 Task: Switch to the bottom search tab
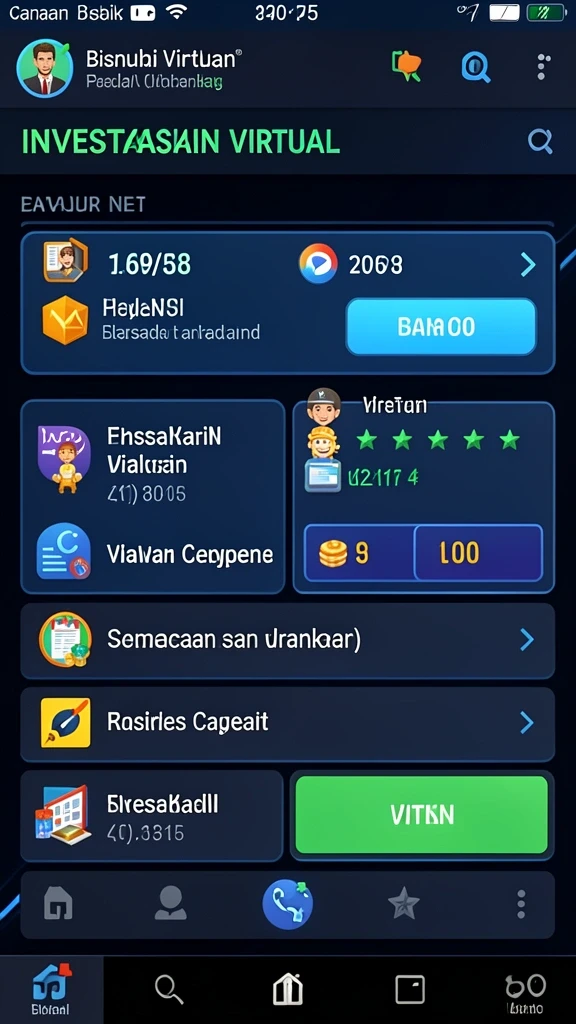tap(168, 989)
